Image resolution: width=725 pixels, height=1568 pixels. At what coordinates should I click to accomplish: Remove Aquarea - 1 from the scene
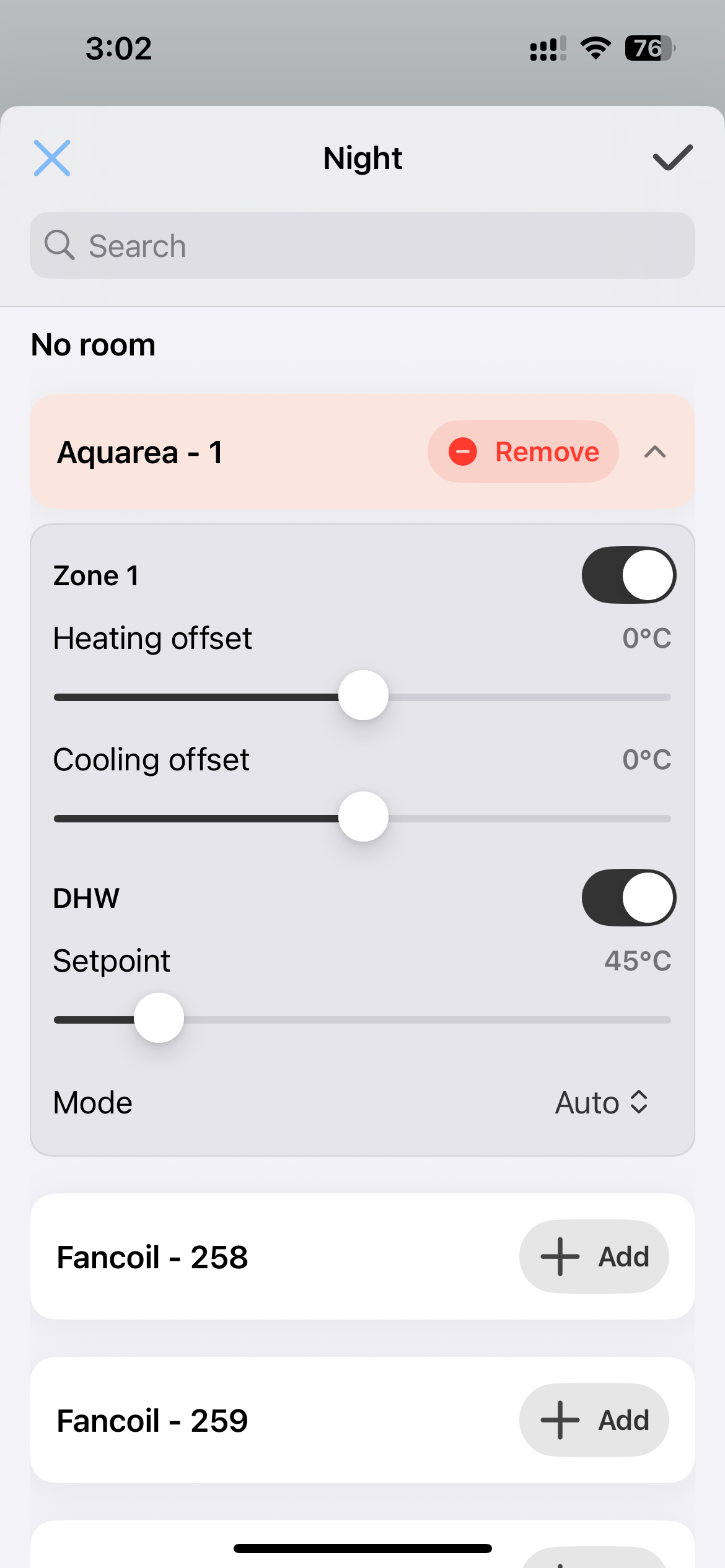[523, 452]
